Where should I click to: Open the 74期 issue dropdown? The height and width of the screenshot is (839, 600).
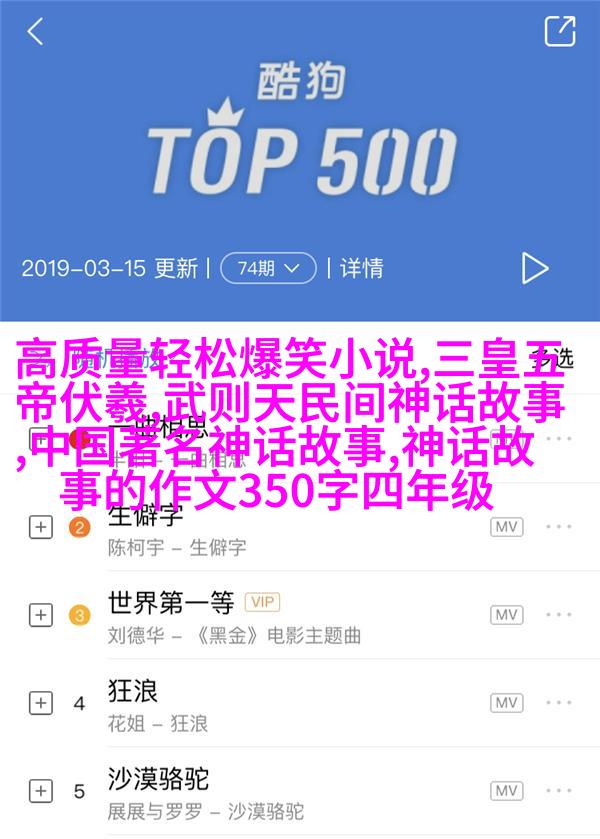267,268
